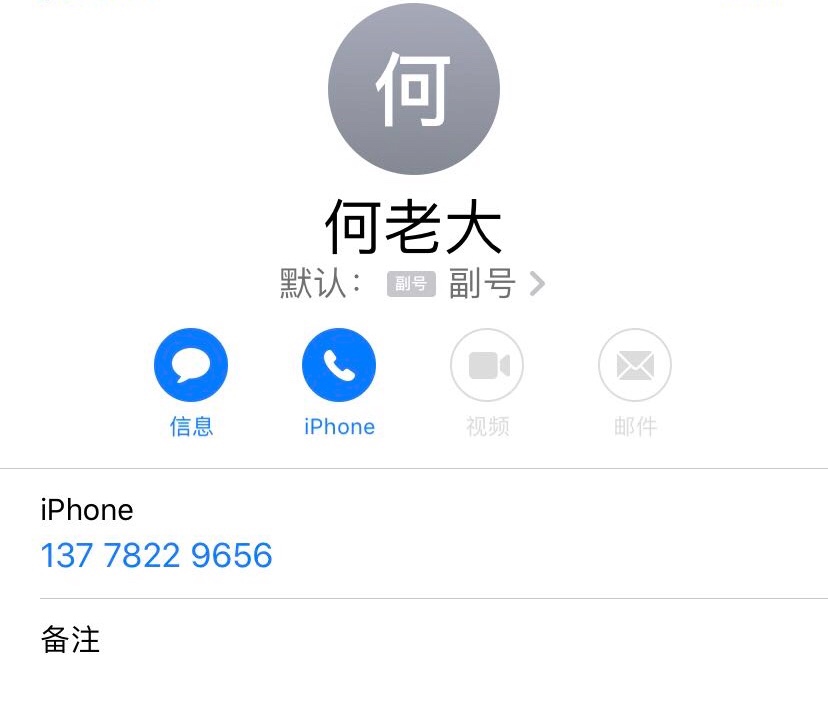
Task: Tap the 视频 video call button
Action: pos(487,366)
